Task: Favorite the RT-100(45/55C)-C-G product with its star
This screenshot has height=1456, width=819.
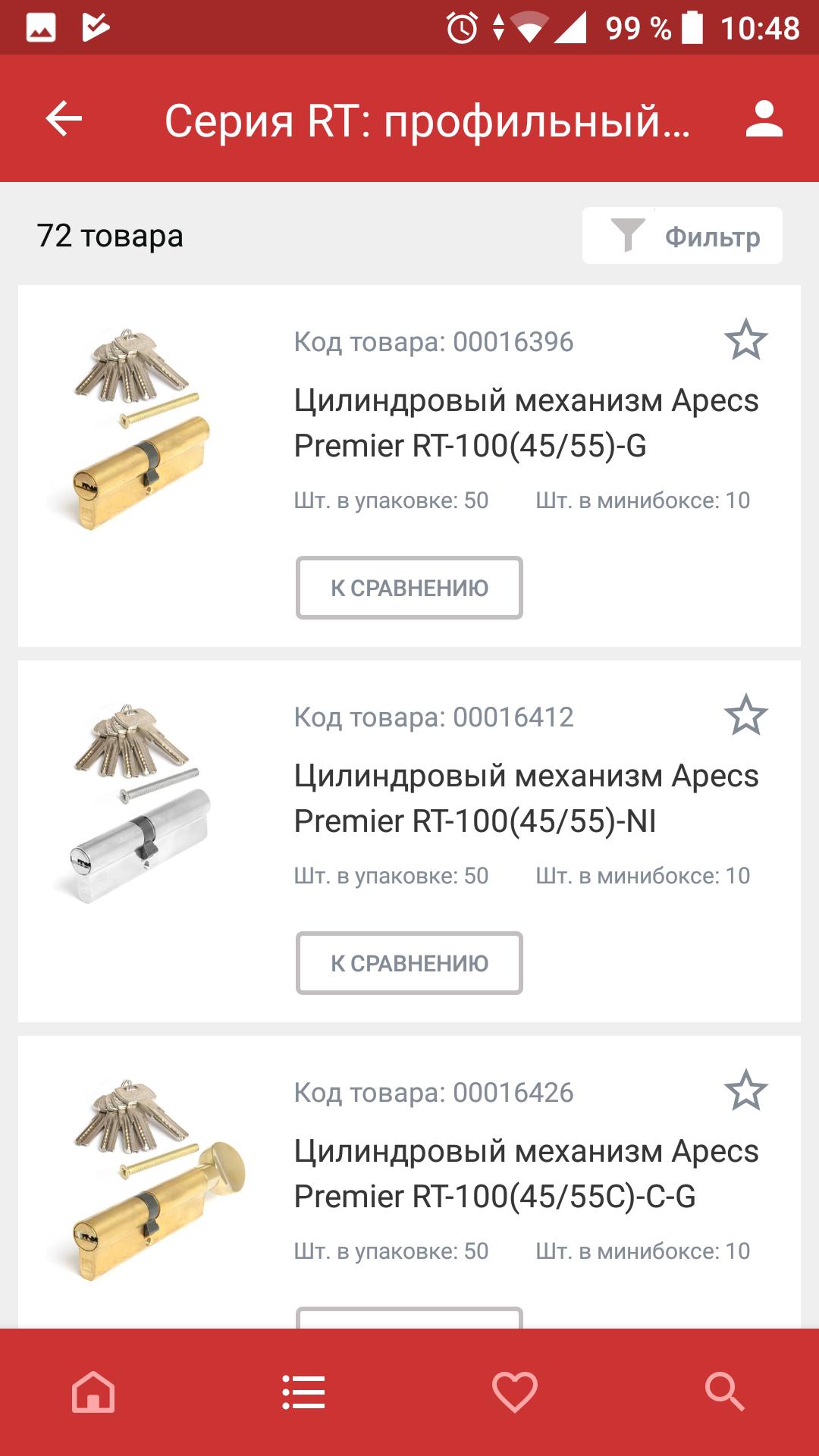Action: (x=745, y=1090)
